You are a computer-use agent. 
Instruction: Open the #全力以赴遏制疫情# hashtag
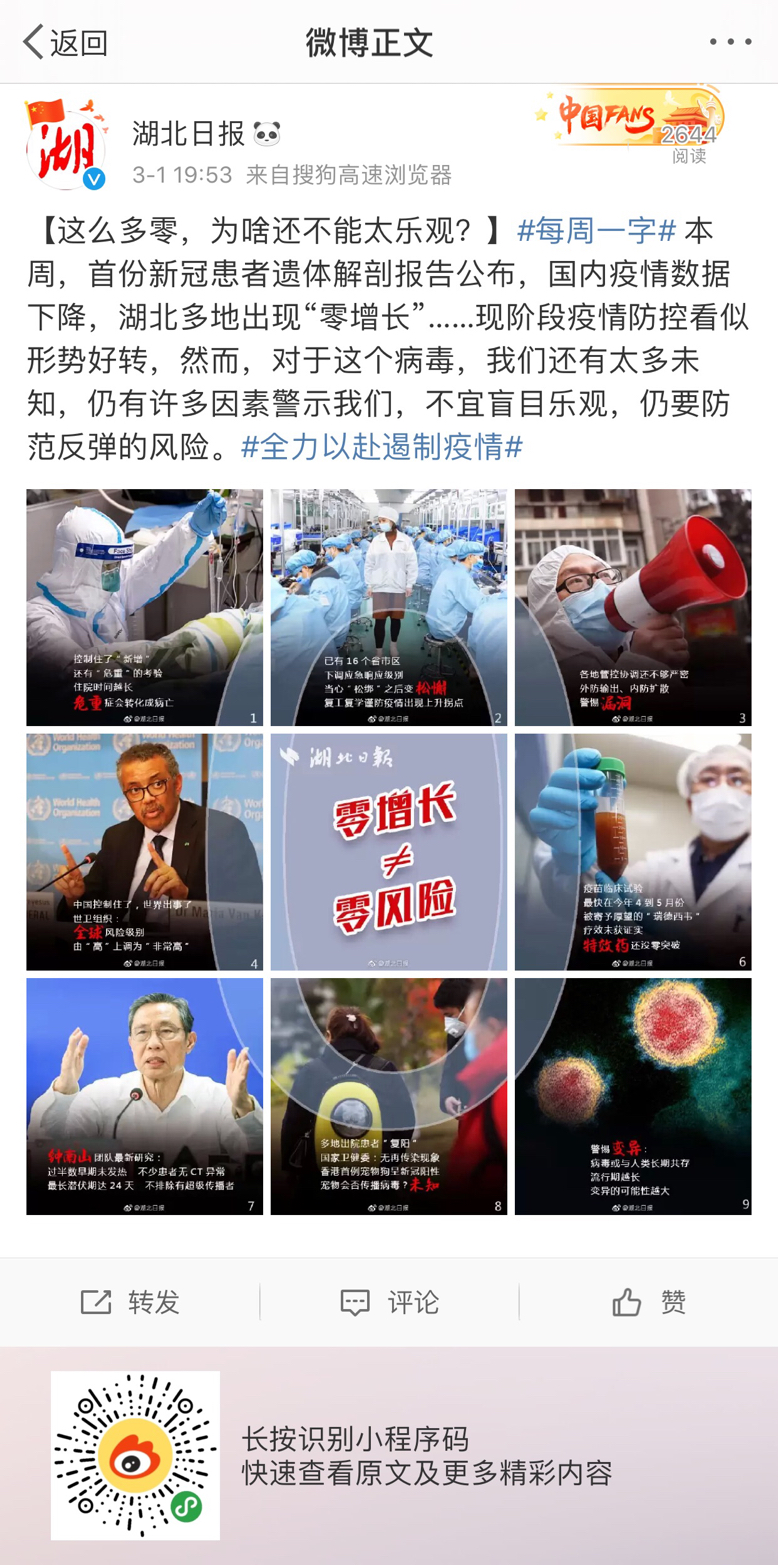click(382, 446)
